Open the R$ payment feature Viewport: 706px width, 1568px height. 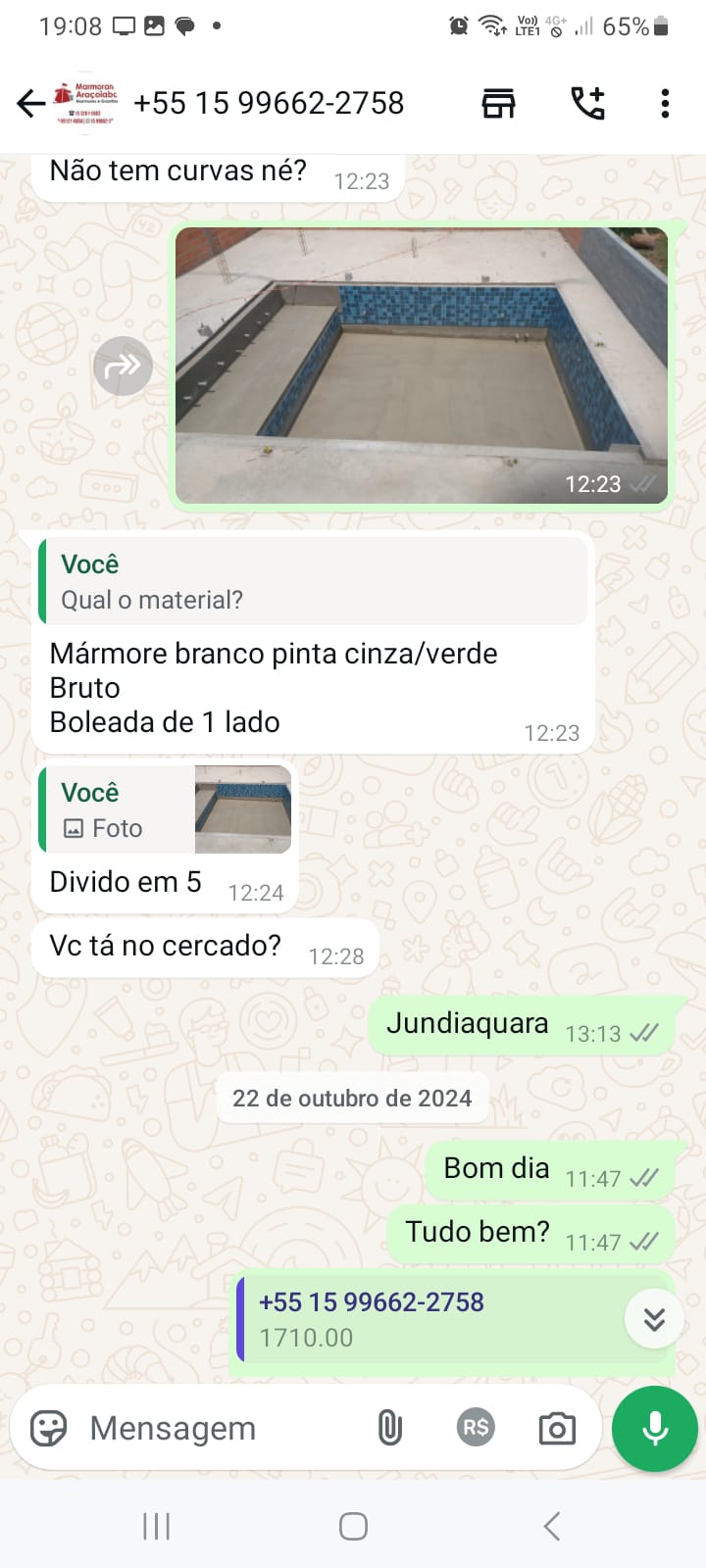477,1428
